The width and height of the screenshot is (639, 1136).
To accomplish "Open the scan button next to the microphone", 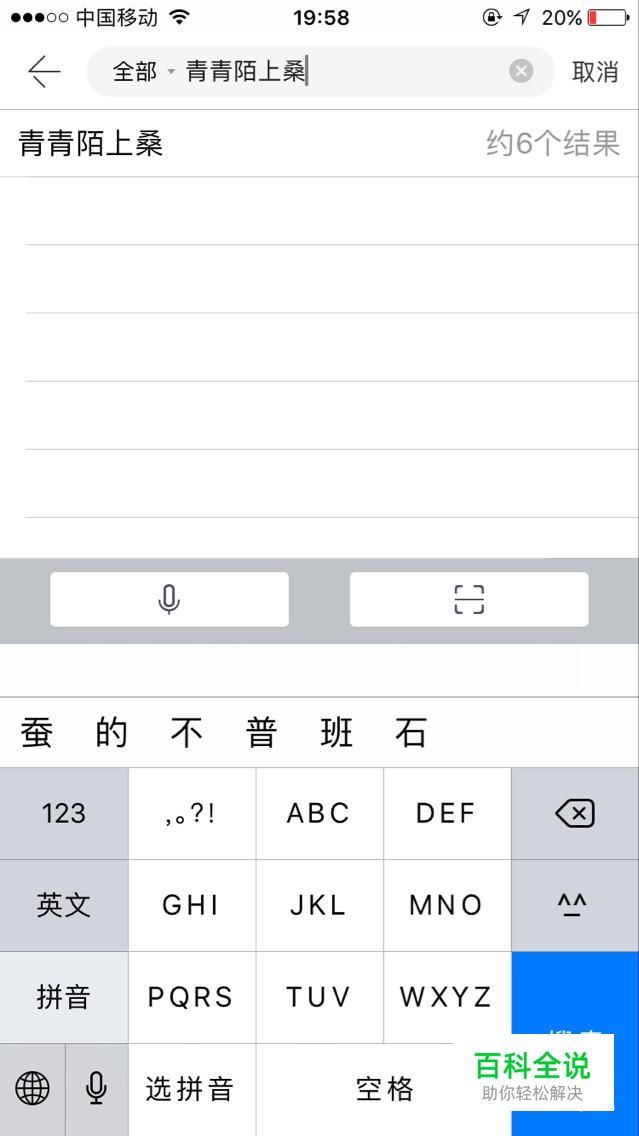I will [469, 599].
